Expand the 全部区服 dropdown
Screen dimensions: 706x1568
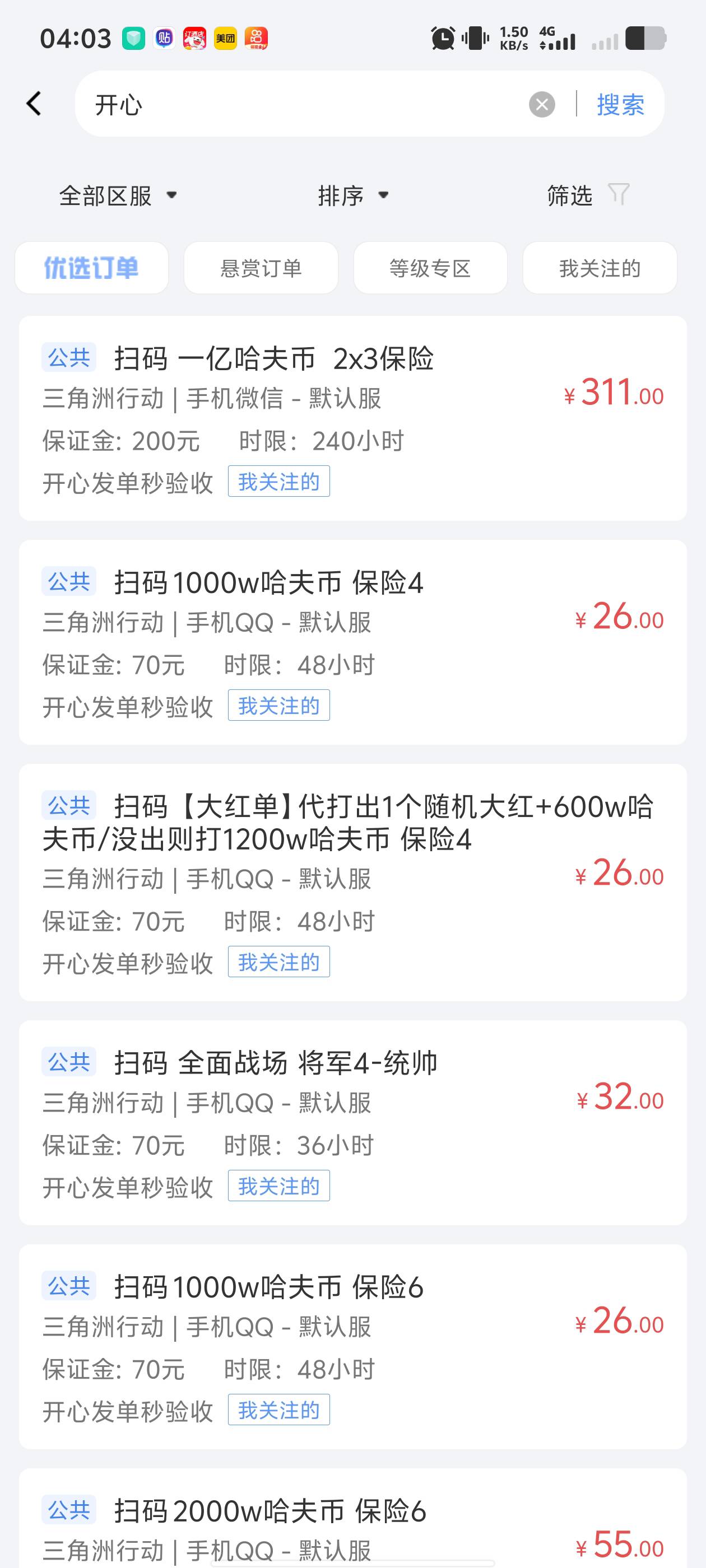tap(118, 195)
